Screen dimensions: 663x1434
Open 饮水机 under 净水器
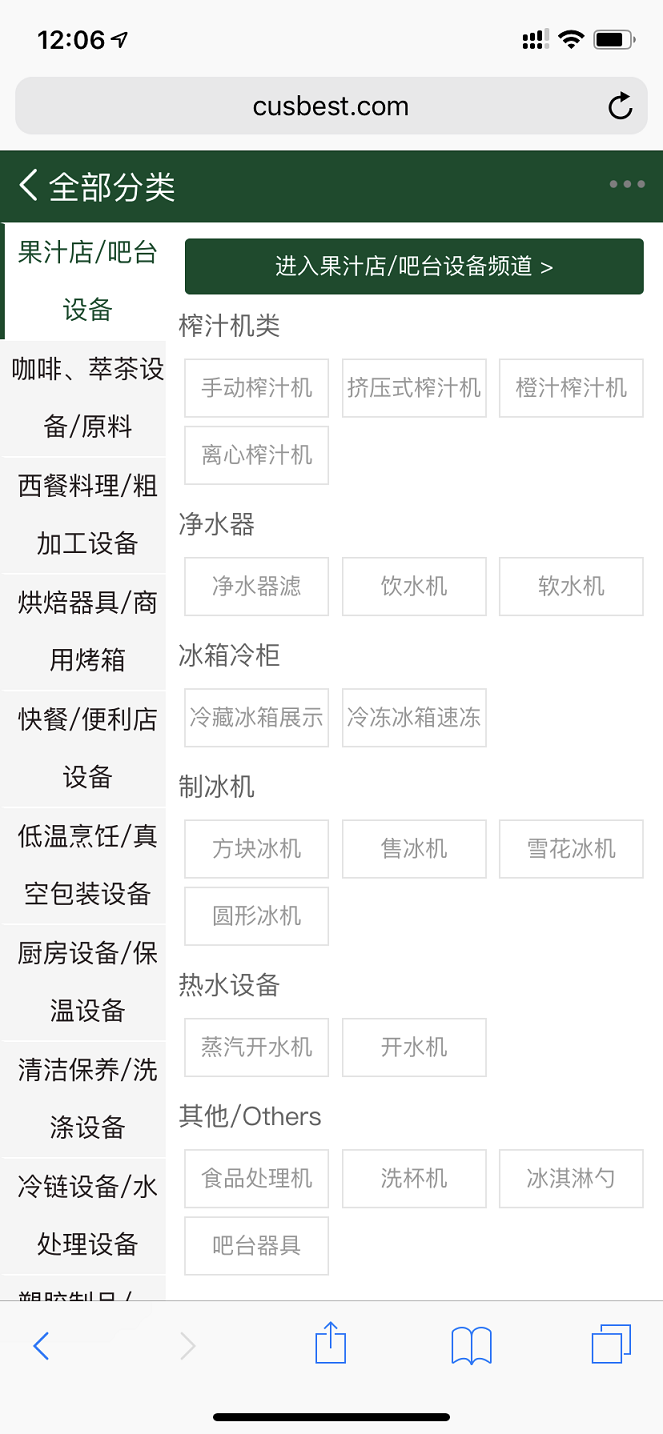pyautogui.click(x=414, y=586)
